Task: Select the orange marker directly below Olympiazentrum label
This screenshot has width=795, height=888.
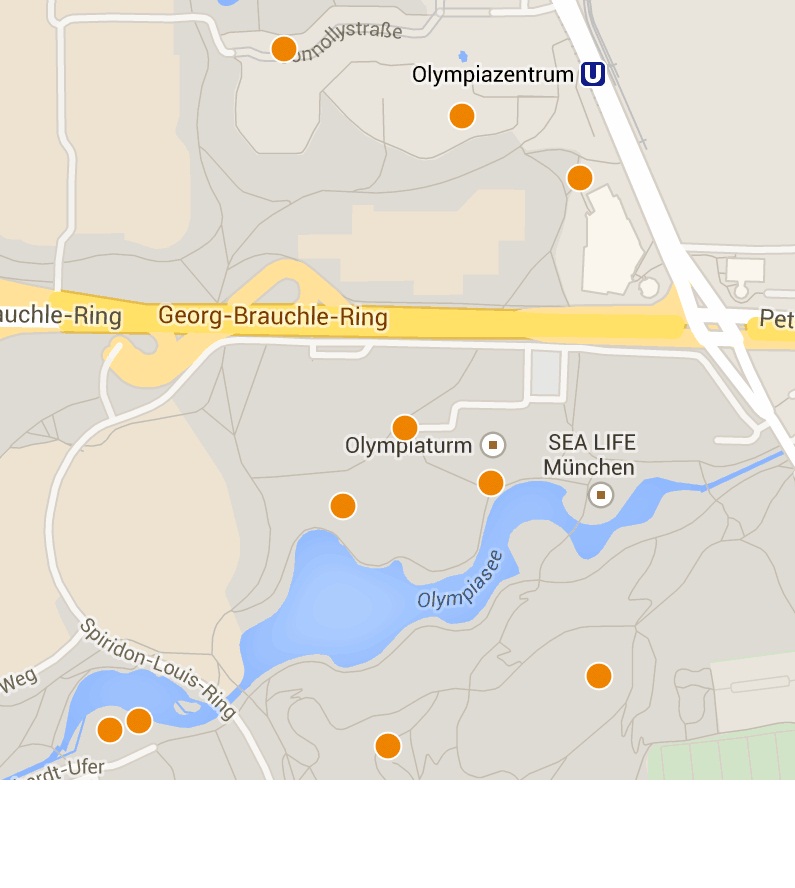Action: (461, 116)
